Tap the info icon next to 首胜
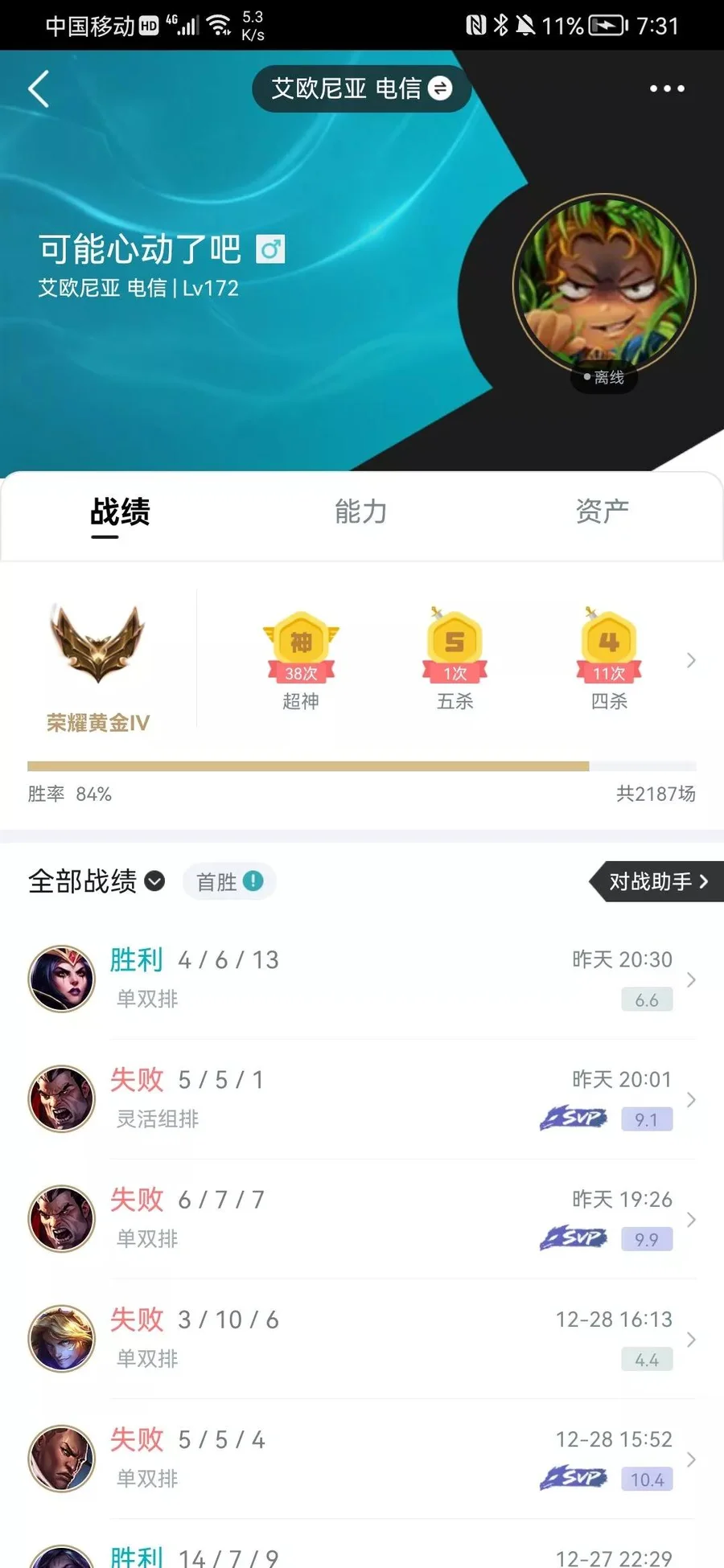This screenshot has width=724, height=1568. (253, 881)
